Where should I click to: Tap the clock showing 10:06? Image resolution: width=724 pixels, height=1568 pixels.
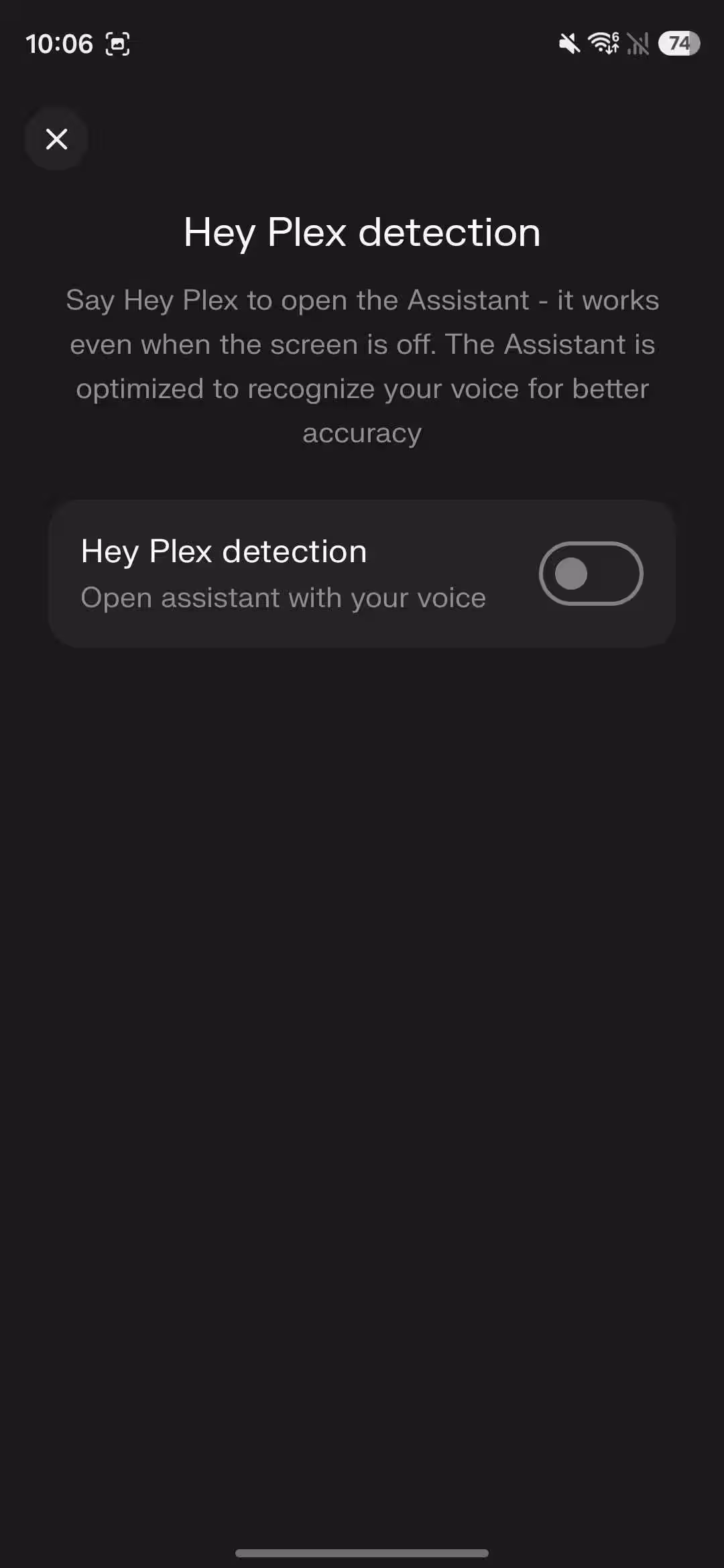(60, 44)
